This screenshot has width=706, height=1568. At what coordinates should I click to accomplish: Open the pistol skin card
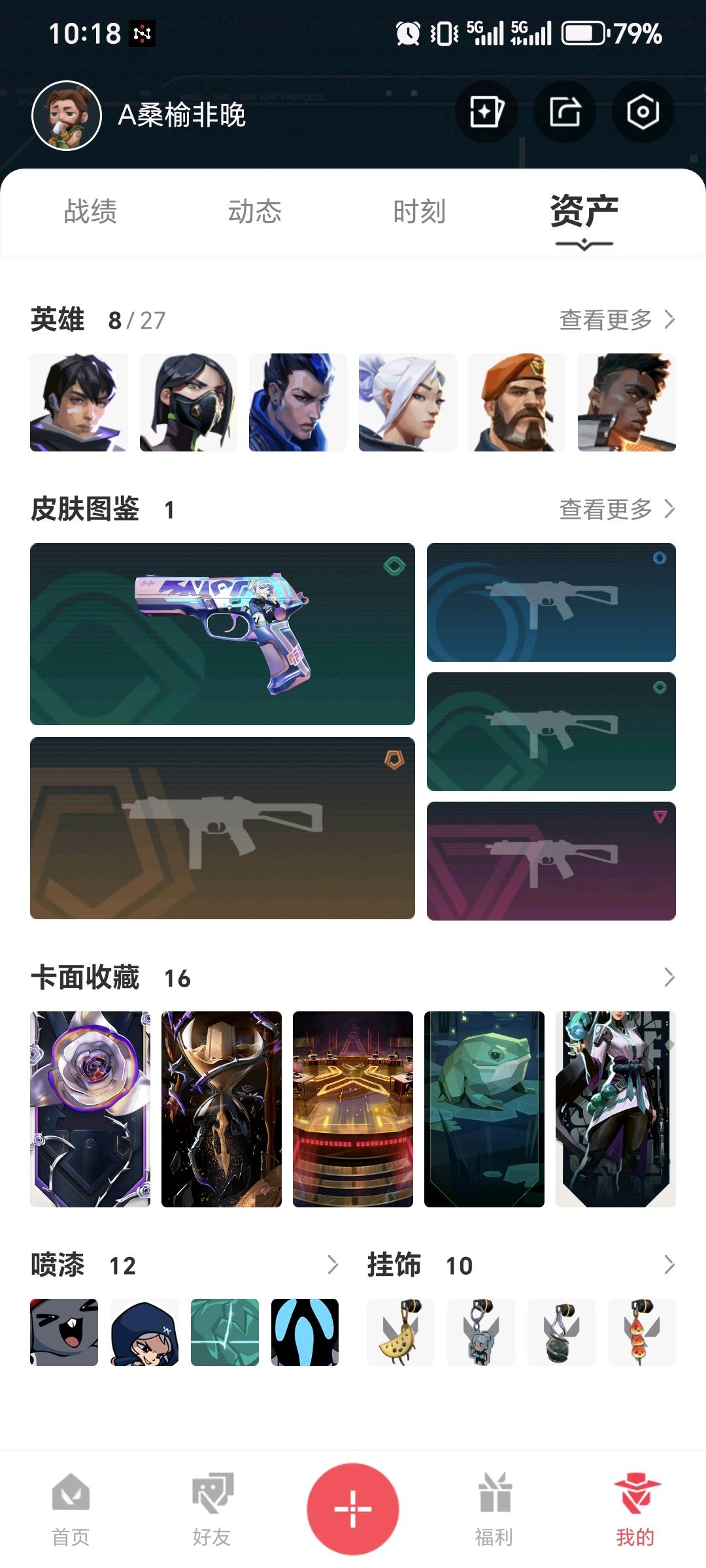[x=222, y=634]
